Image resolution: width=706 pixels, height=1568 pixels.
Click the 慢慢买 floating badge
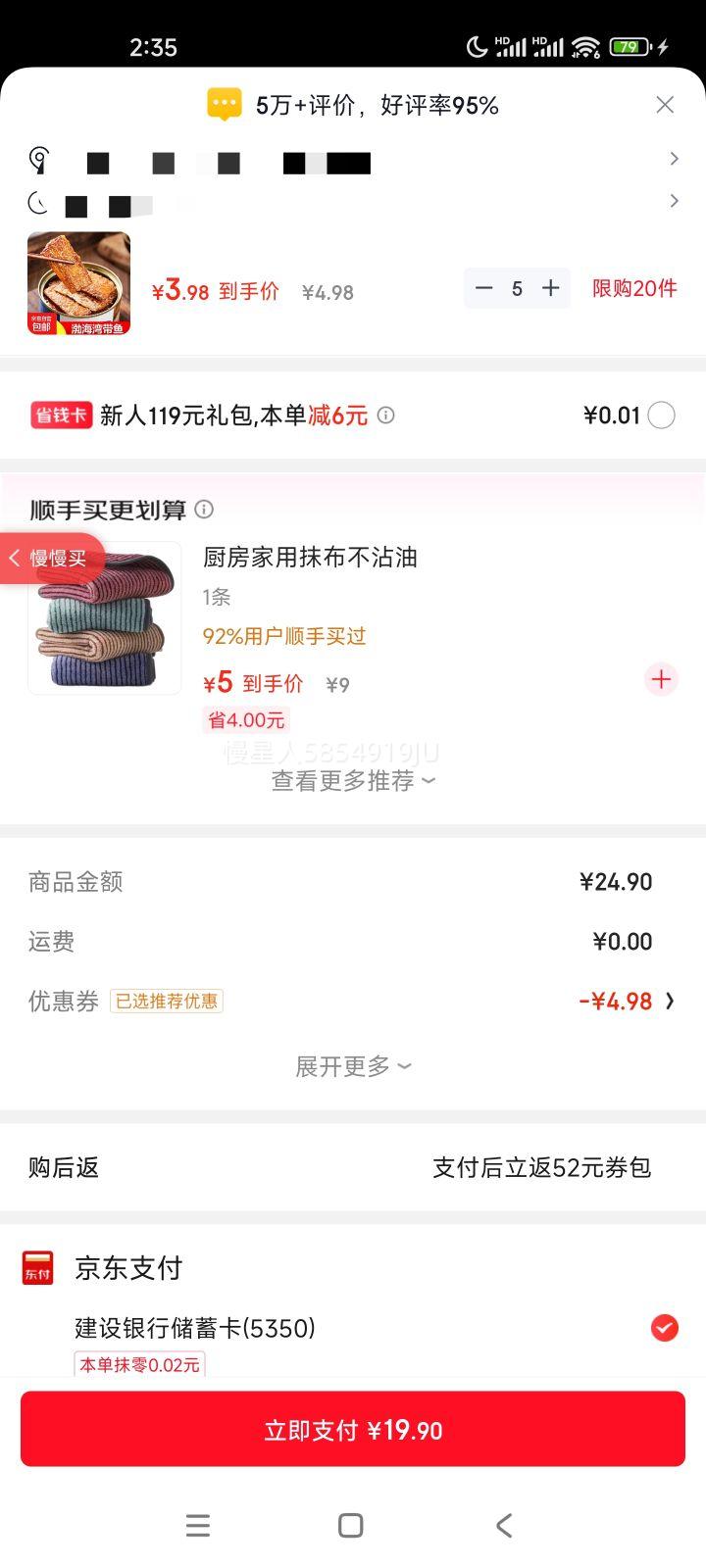click(x=51, y=558)
